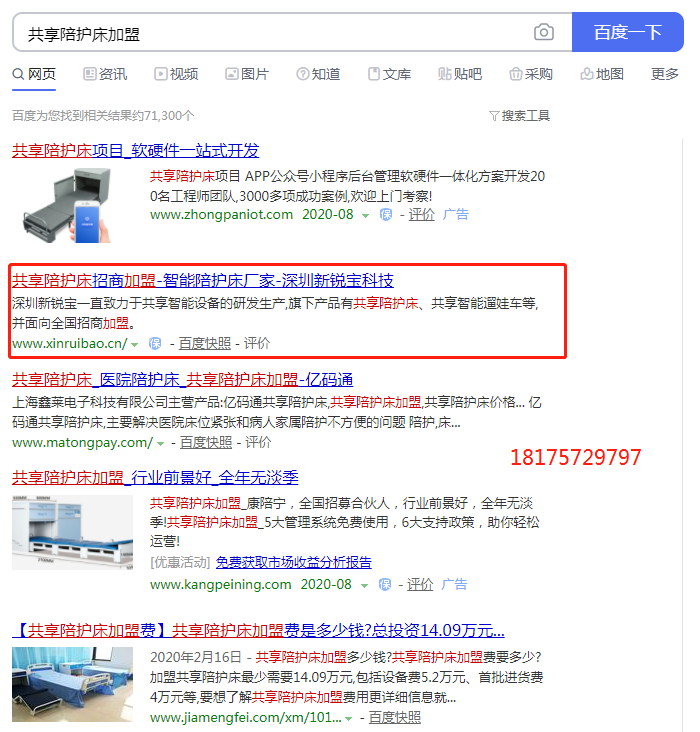Switch to the 贴吧 tab

coord(460,74)
